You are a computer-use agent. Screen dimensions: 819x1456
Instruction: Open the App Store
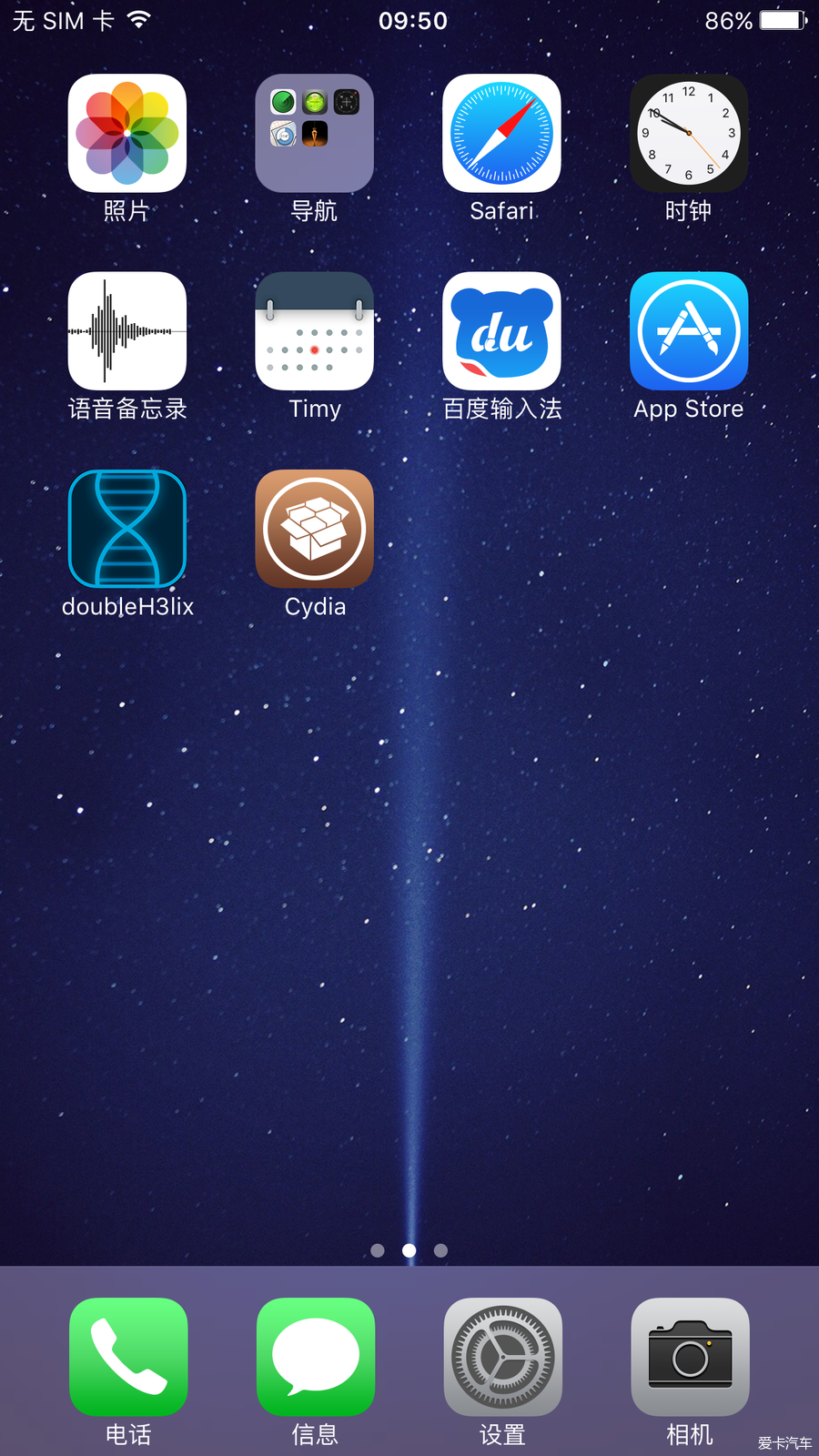pyautogui.click(x=689, y=331)
